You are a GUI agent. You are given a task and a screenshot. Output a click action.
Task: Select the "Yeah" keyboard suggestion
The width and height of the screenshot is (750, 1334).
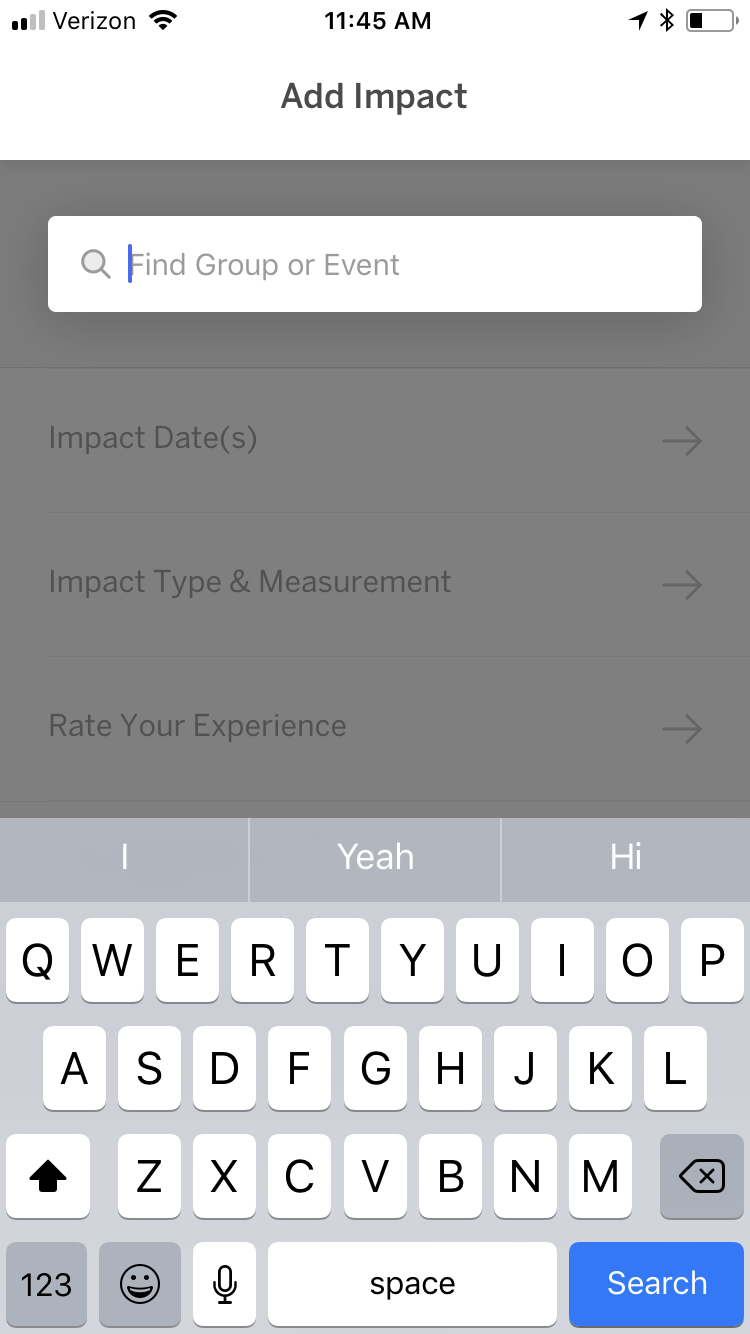click(x=375, y=858)
